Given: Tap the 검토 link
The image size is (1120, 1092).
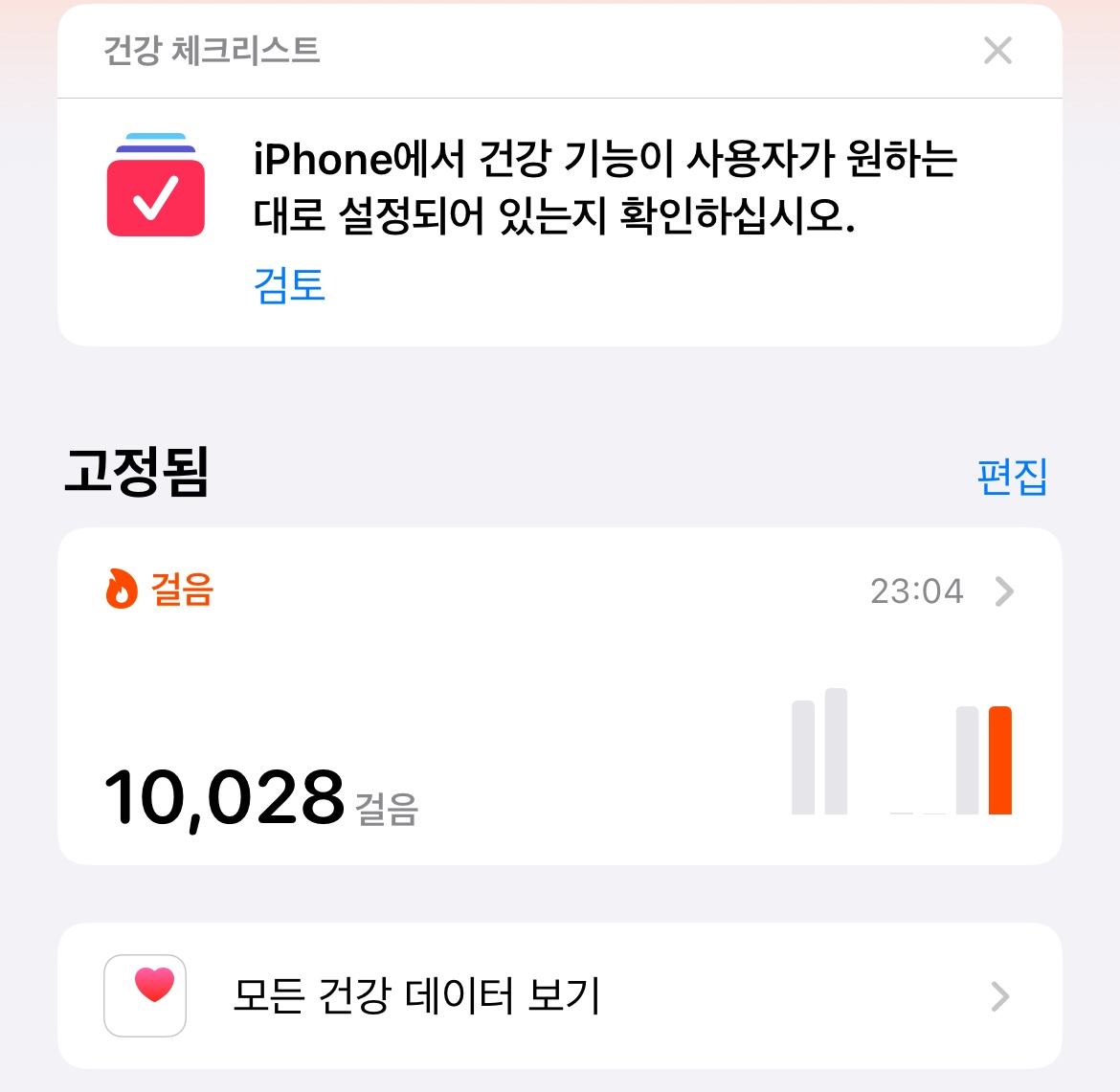Looking at the screenshot, I should pyautogui.click(x=289, y=285).
